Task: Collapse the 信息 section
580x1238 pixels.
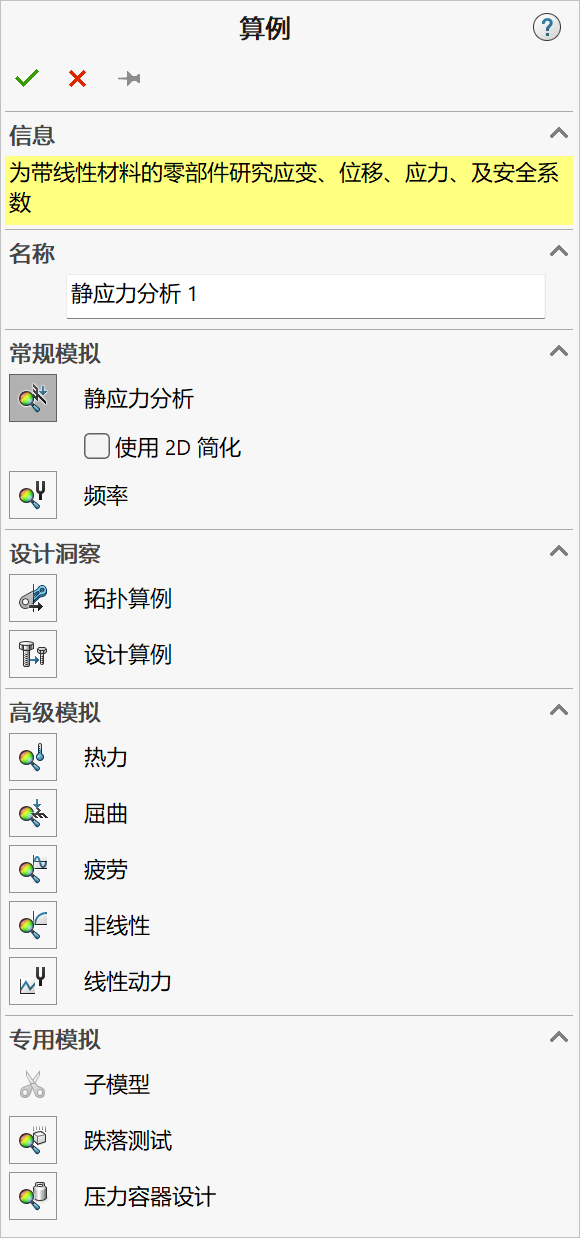Action: click(x=559, y=133)
